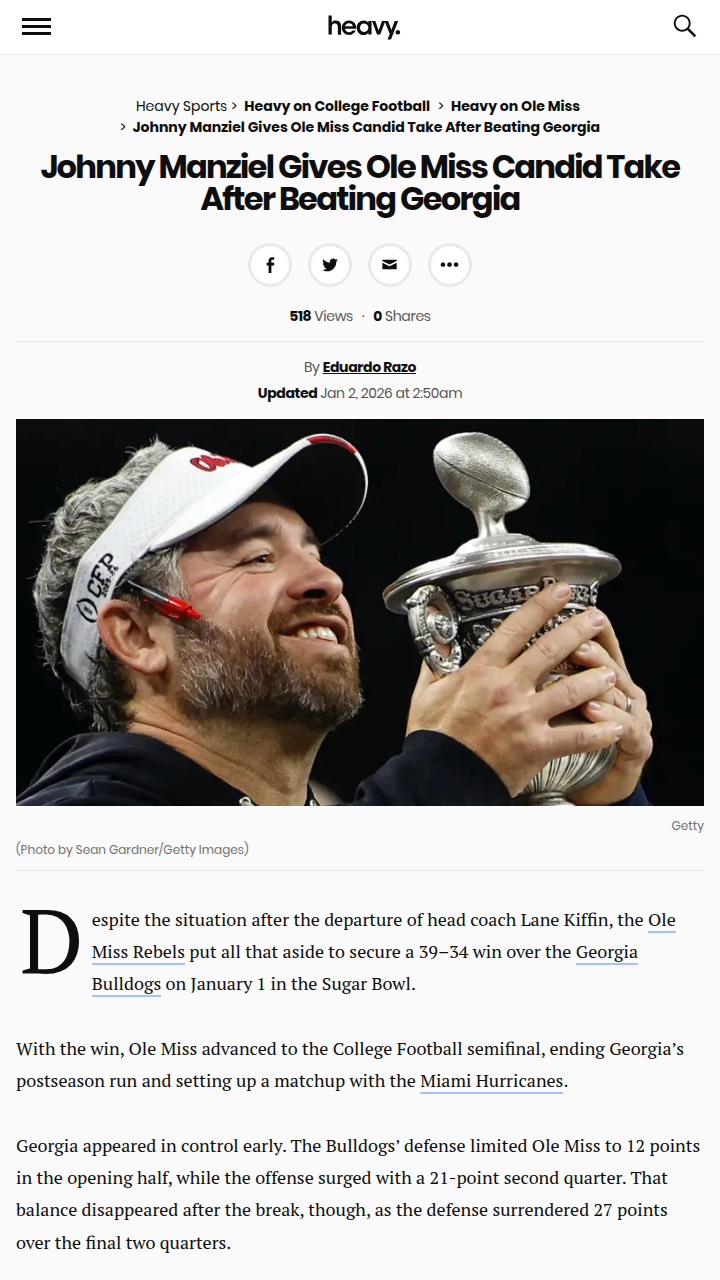Open Heavy on College Football breadcrumb
The image size is (720, 1280).
337,106
